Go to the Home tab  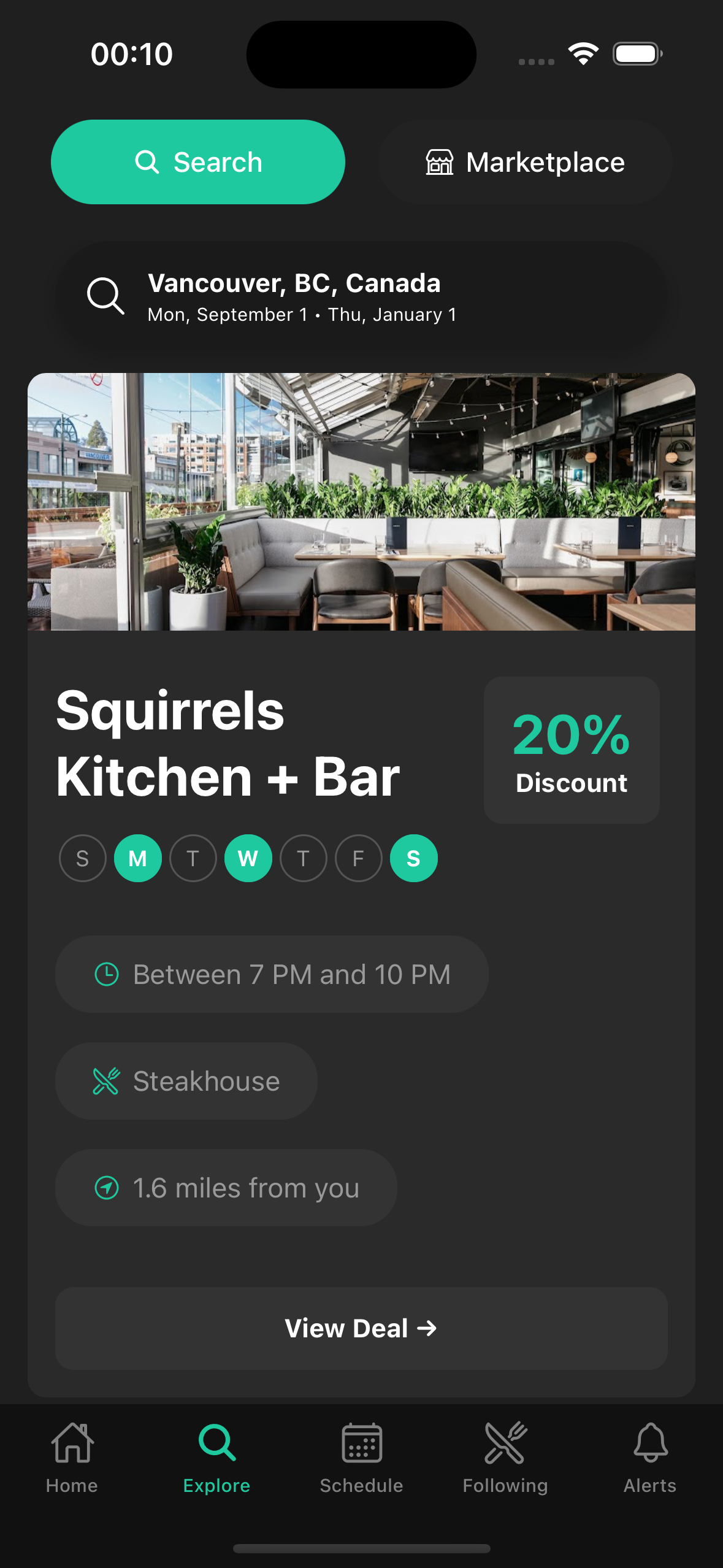(72, 1458)
